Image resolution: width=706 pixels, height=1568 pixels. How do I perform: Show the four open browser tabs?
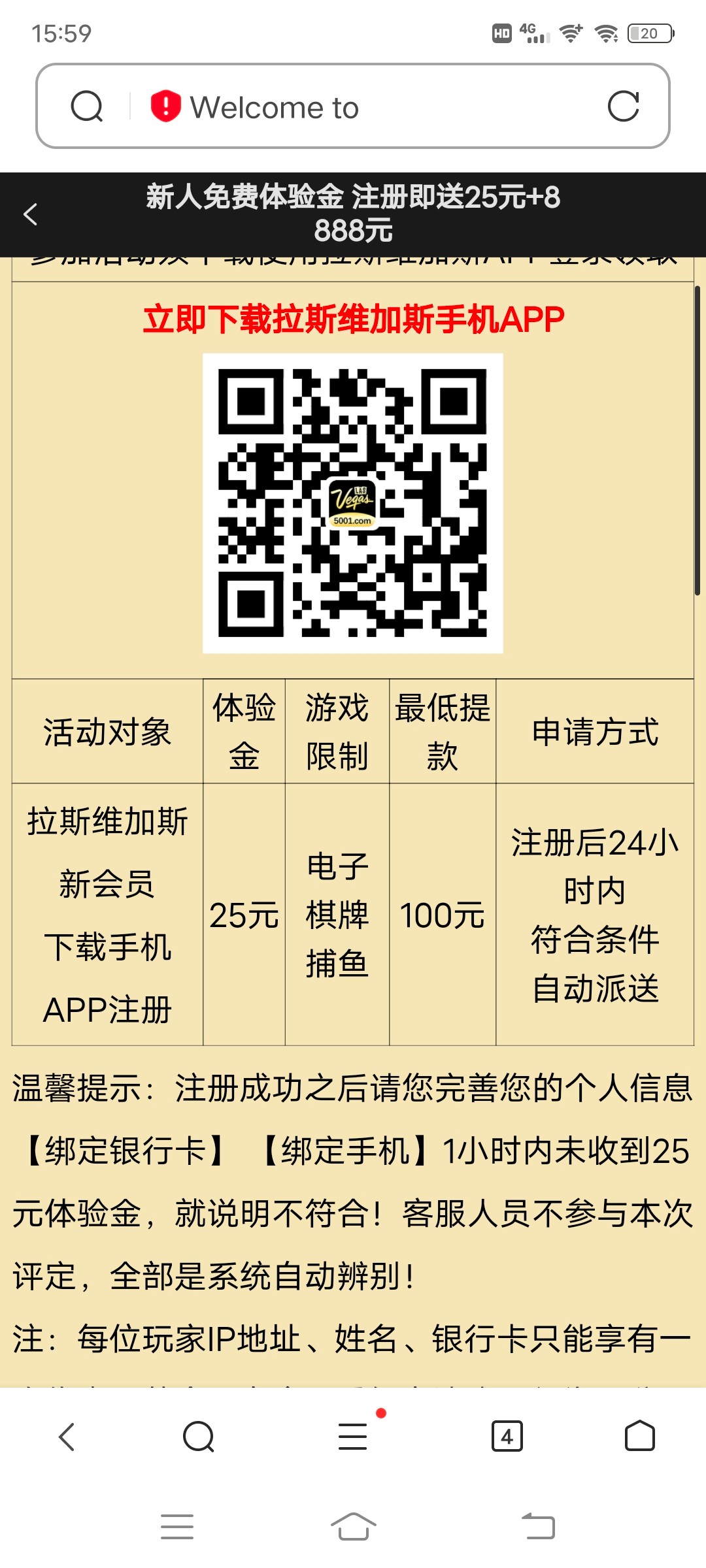507,1437
